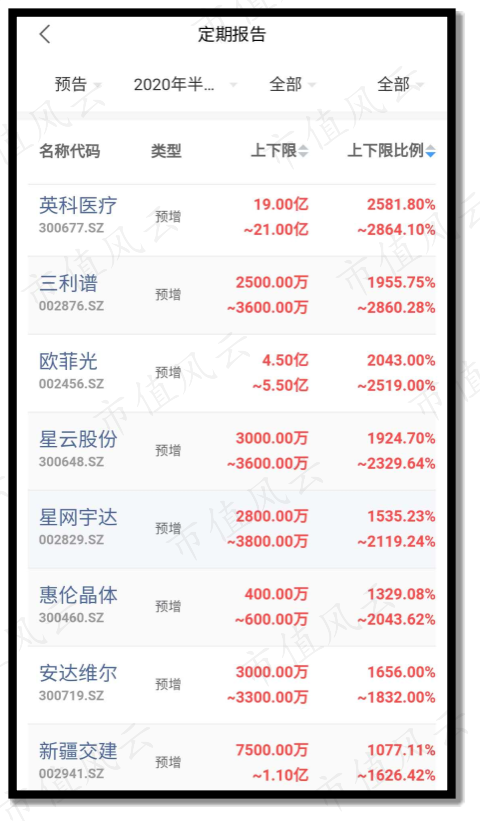Open the 星云股份 stock row
480x821 pixels.
tap(232, 451)
